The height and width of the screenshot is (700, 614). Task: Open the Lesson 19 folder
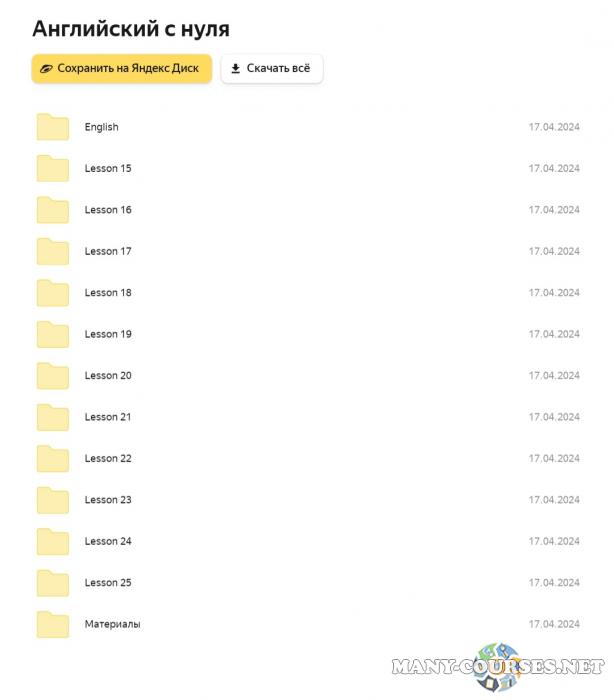click(107, 334)
